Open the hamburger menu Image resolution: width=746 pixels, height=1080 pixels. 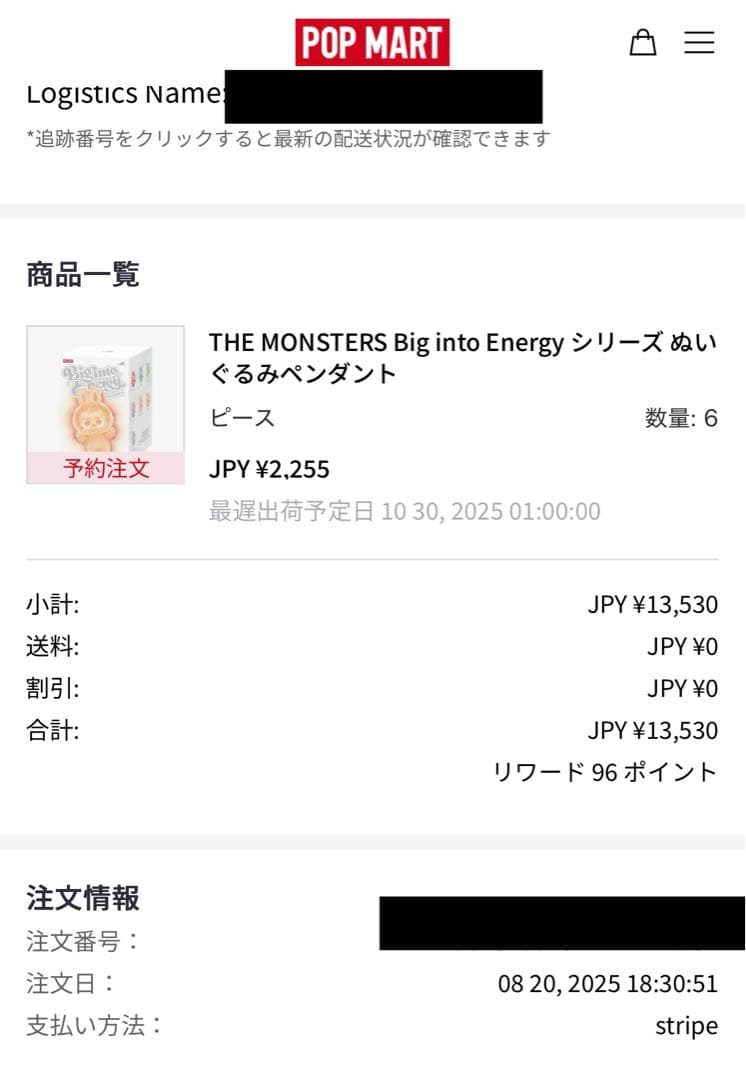(x=699, y=42)
